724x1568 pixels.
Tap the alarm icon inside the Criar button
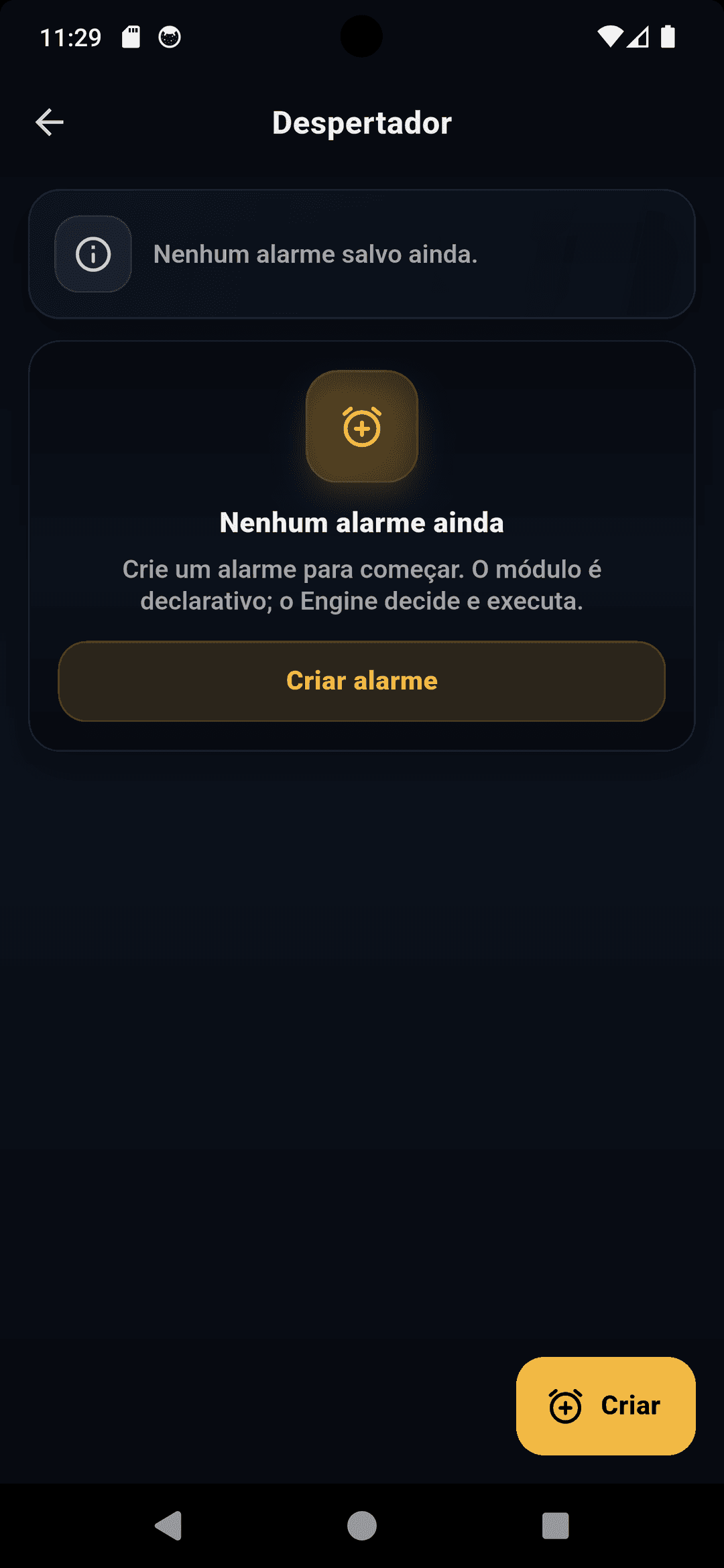click(565, 1407)
